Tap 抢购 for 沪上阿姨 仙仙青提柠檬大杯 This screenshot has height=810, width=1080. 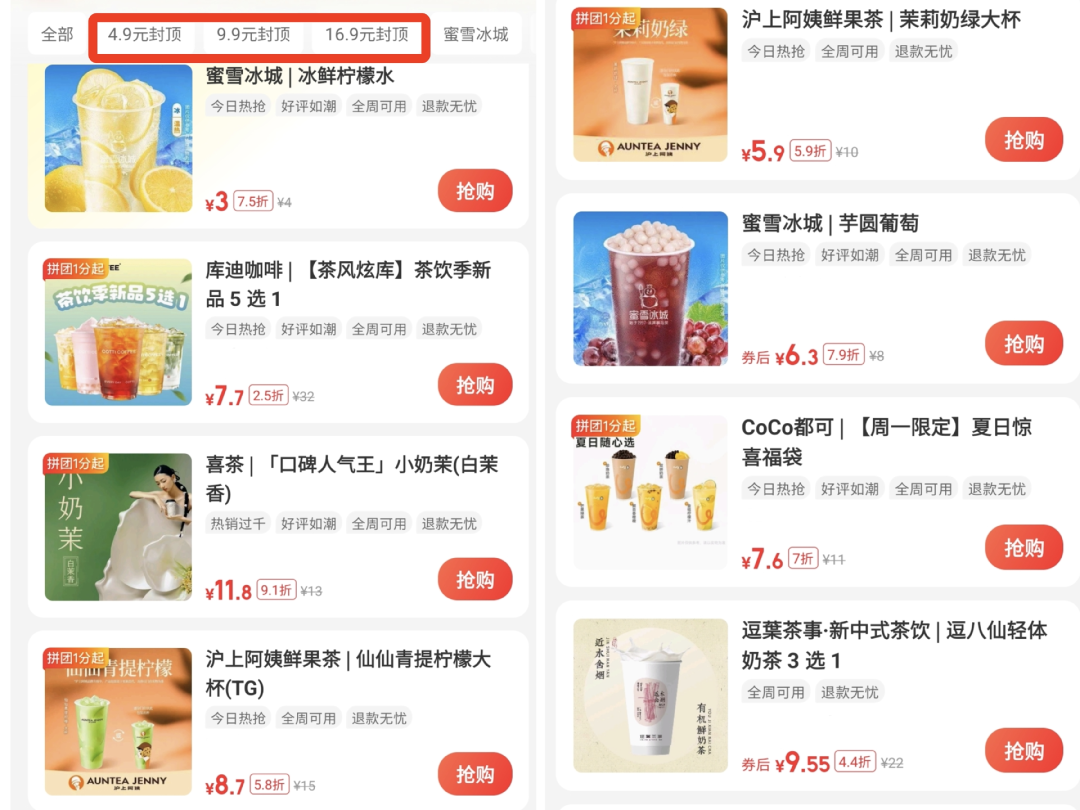(x=475, y=774)
